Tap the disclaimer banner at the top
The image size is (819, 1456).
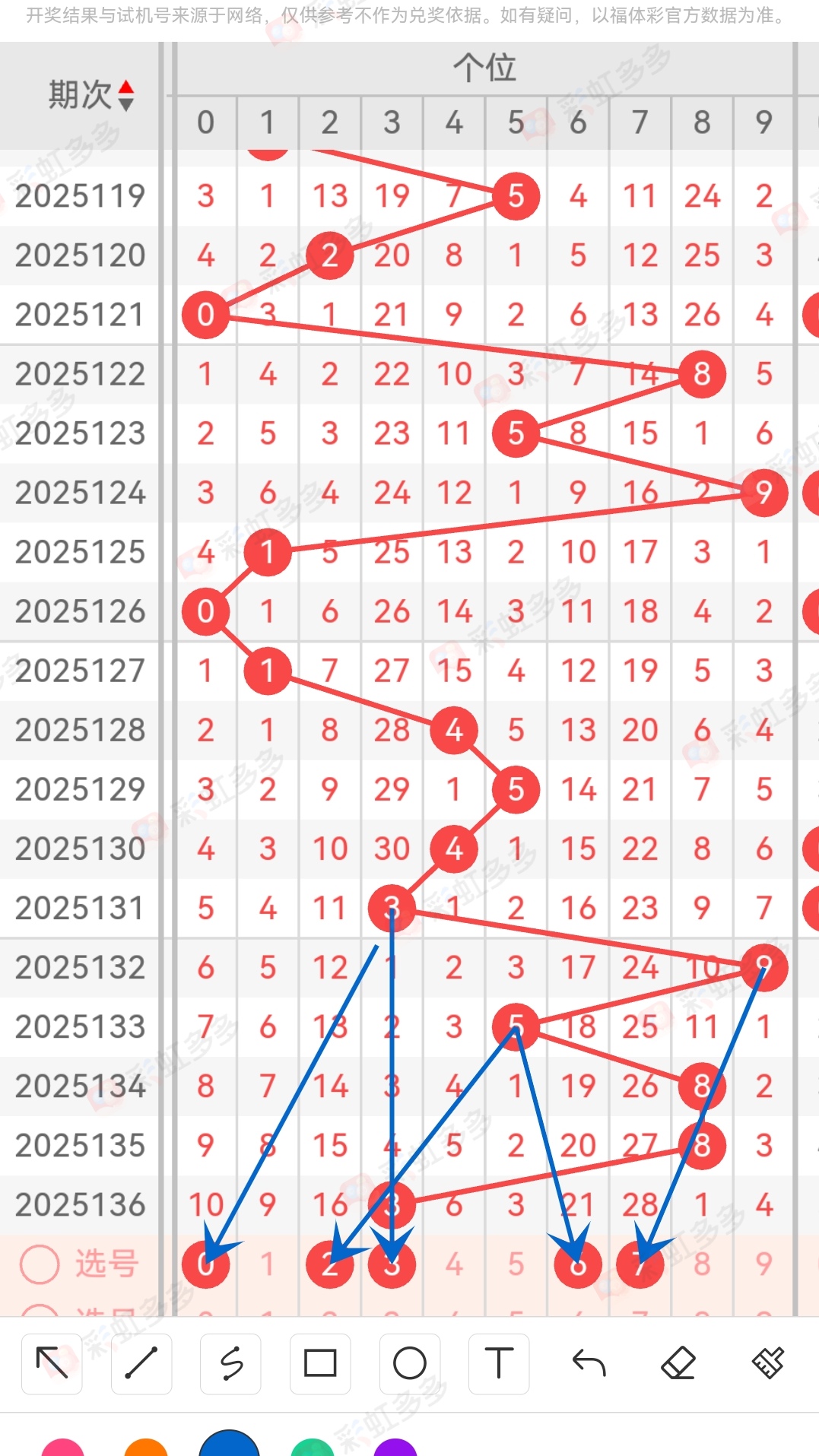[x=409, y=12]
